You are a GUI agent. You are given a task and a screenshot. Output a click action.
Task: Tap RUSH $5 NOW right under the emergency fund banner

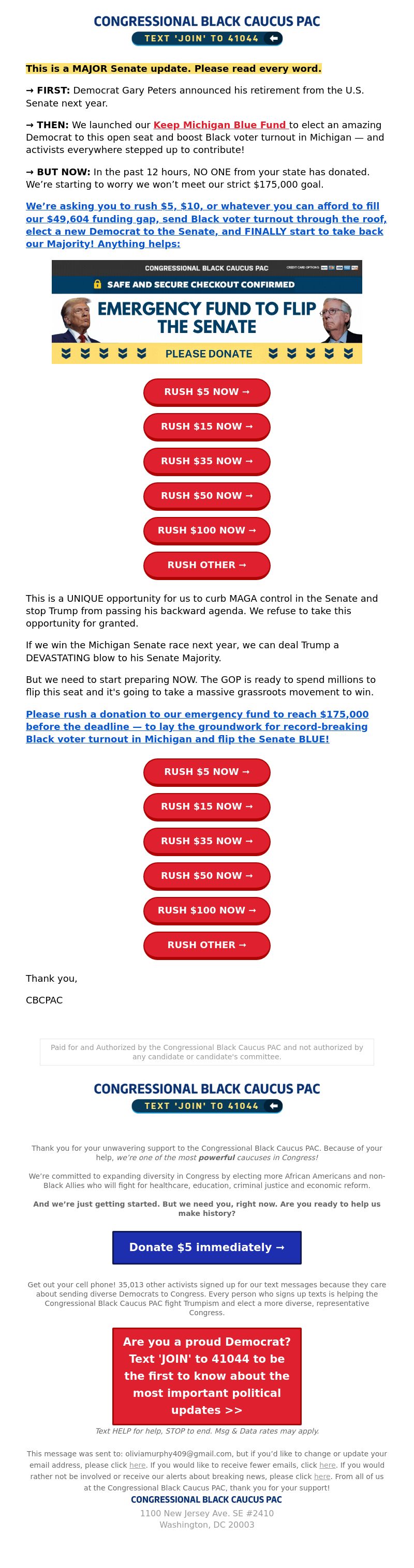tap(206, 392)
